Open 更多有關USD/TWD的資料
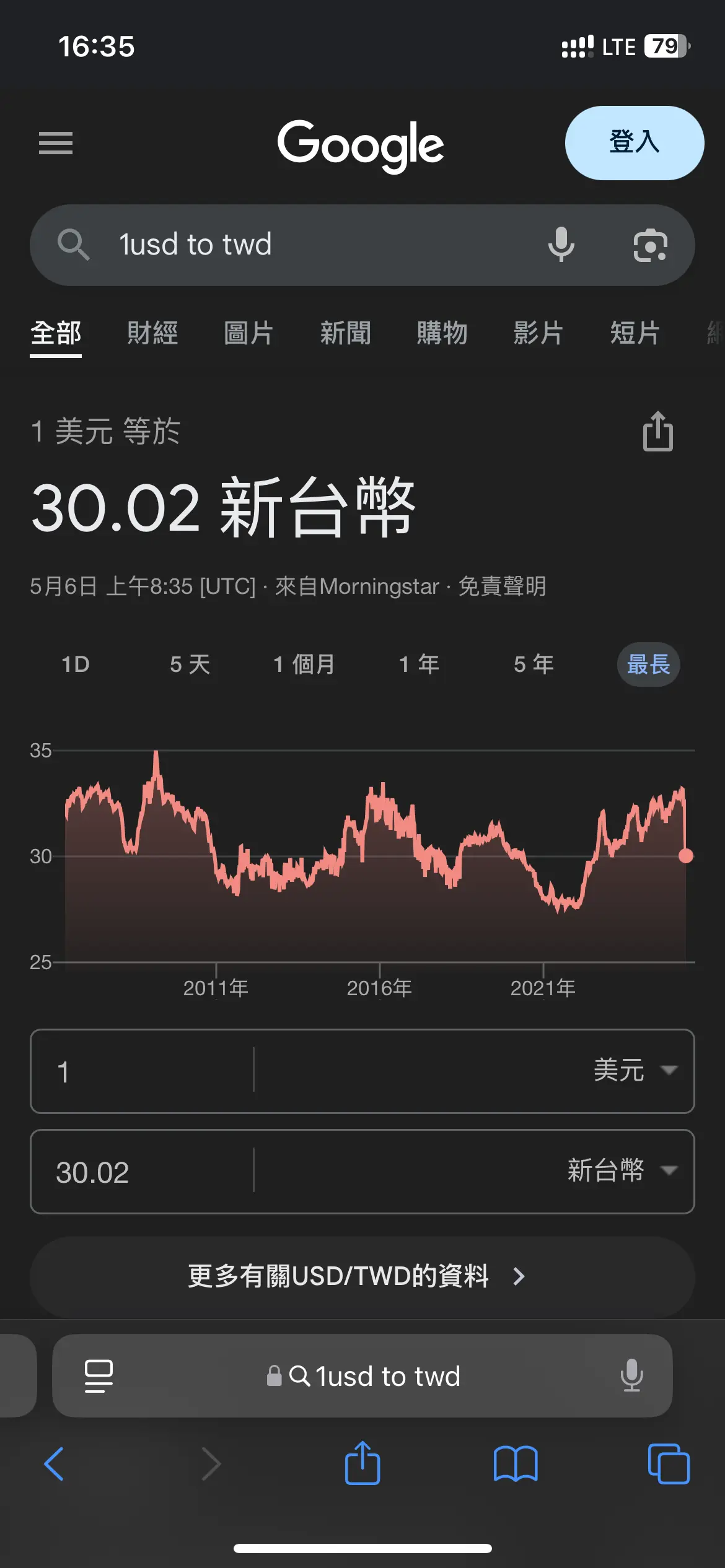Screen dimensions: 725x1568 tap(362, 1276)
